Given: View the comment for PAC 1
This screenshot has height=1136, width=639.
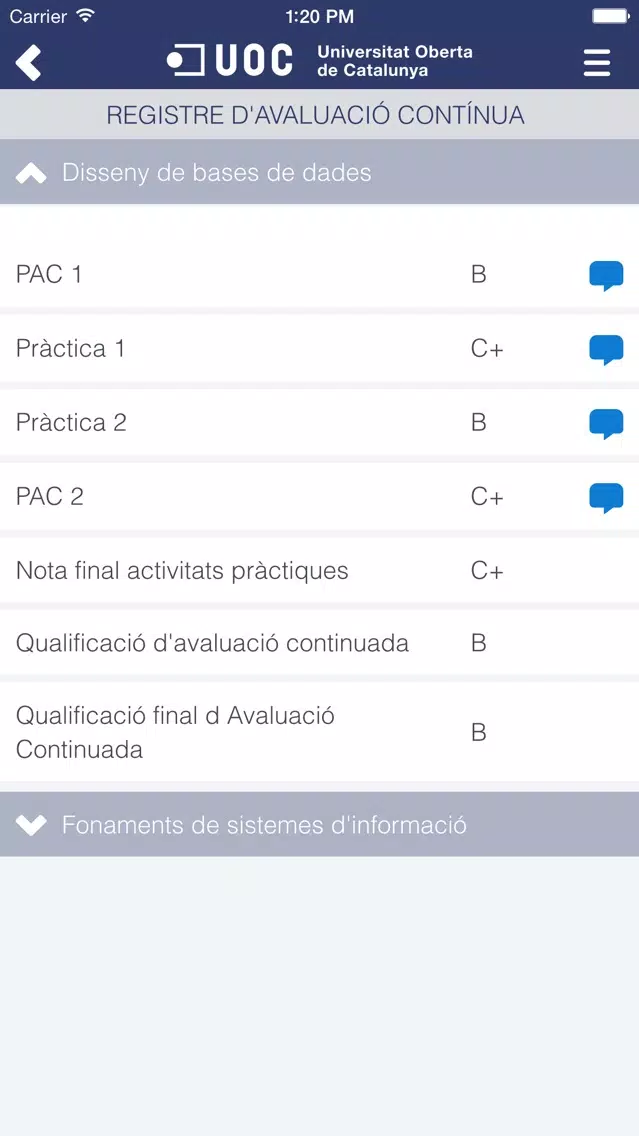Looking at the screenshot, I should 606,276.
